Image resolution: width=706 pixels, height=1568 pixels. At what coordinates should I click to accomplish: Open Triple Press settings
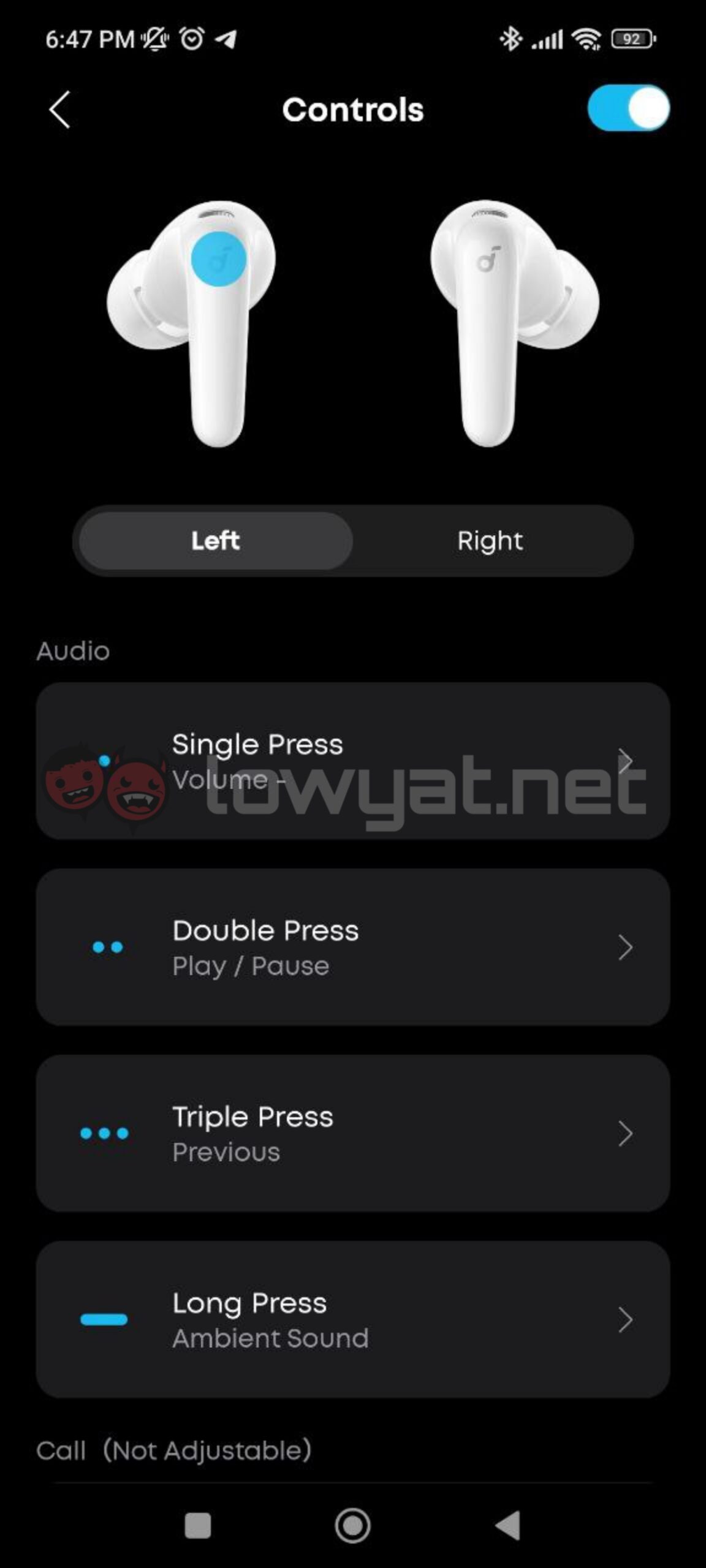coord(352,1134)
